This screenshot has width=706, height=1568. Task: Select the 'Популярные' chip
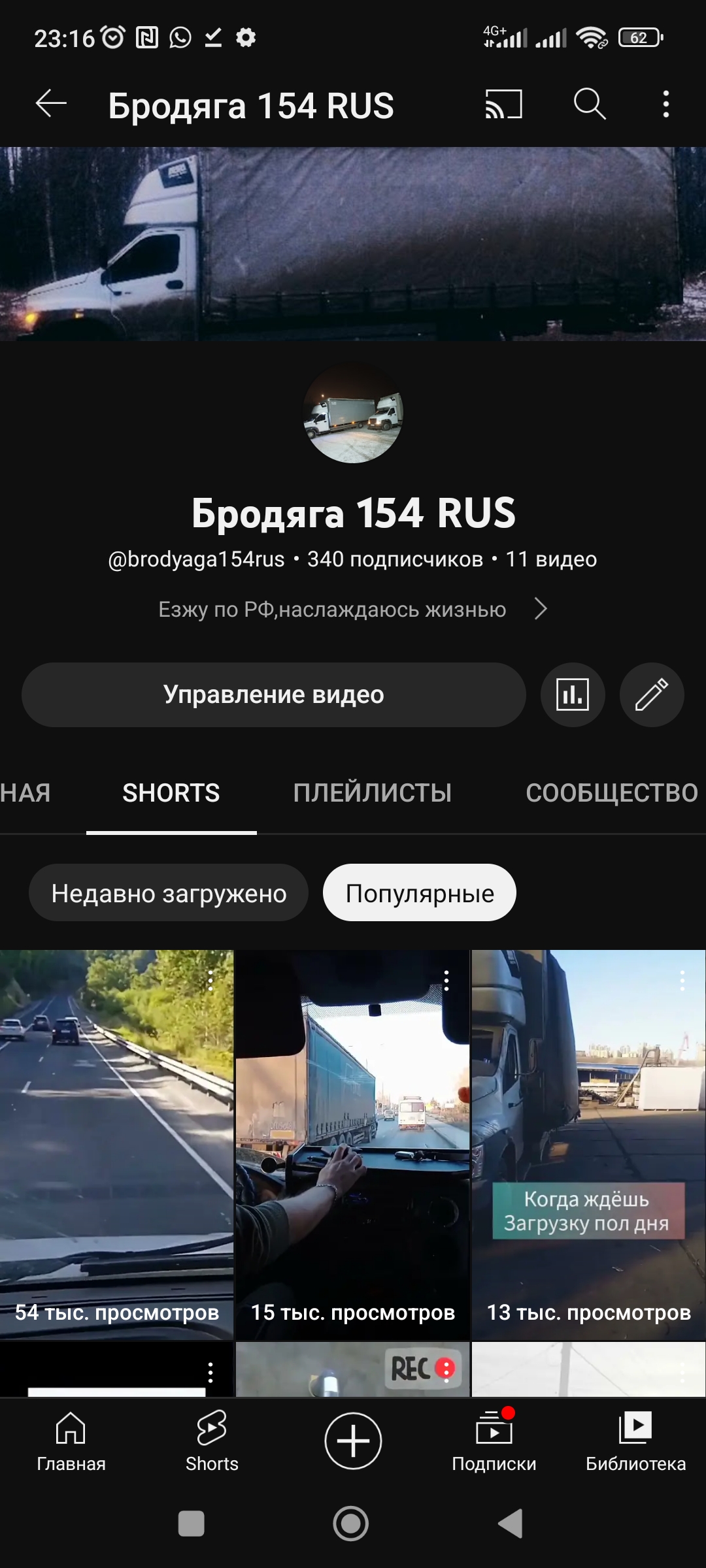(x=420, y=893)
